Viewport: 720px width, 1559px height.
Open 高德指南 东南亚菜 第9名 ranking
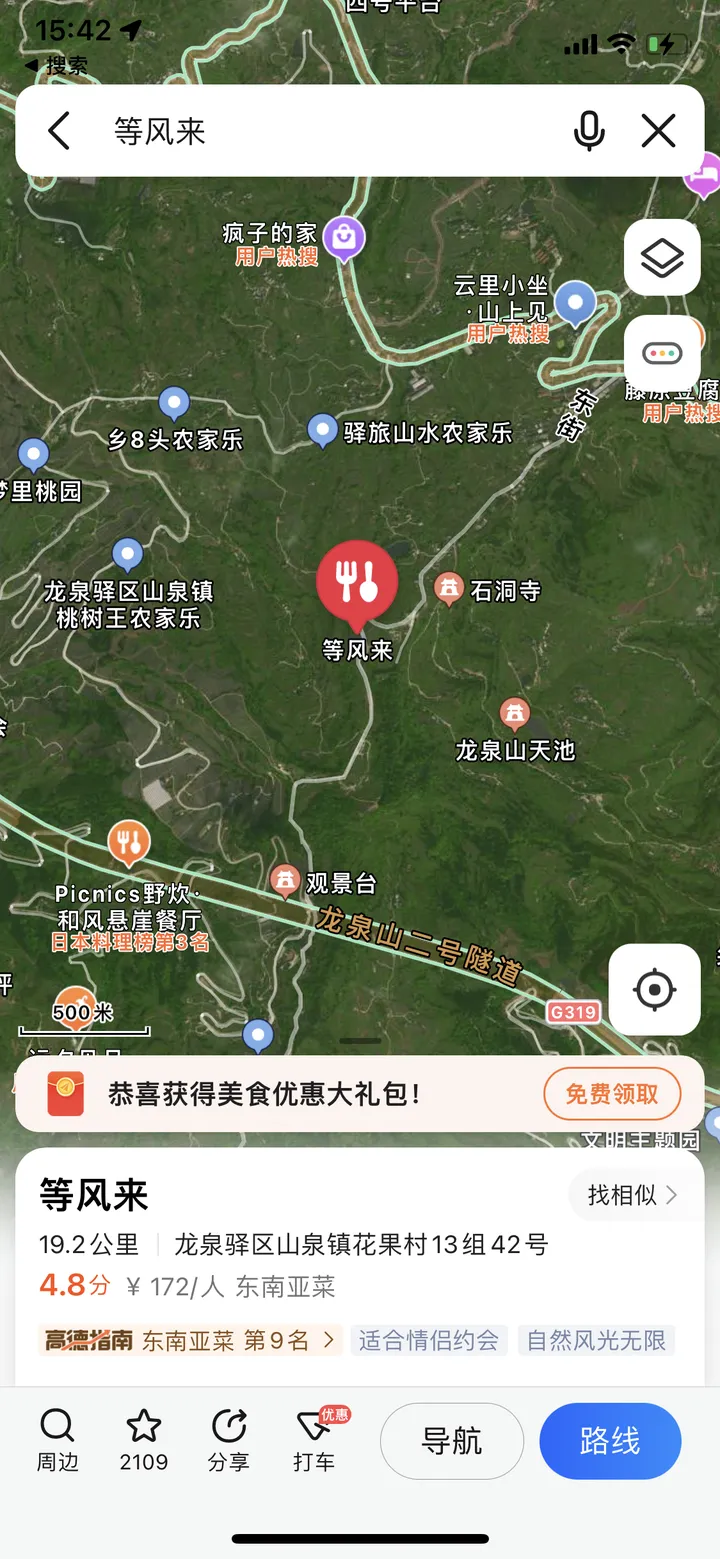click(x=190, y=1340)
